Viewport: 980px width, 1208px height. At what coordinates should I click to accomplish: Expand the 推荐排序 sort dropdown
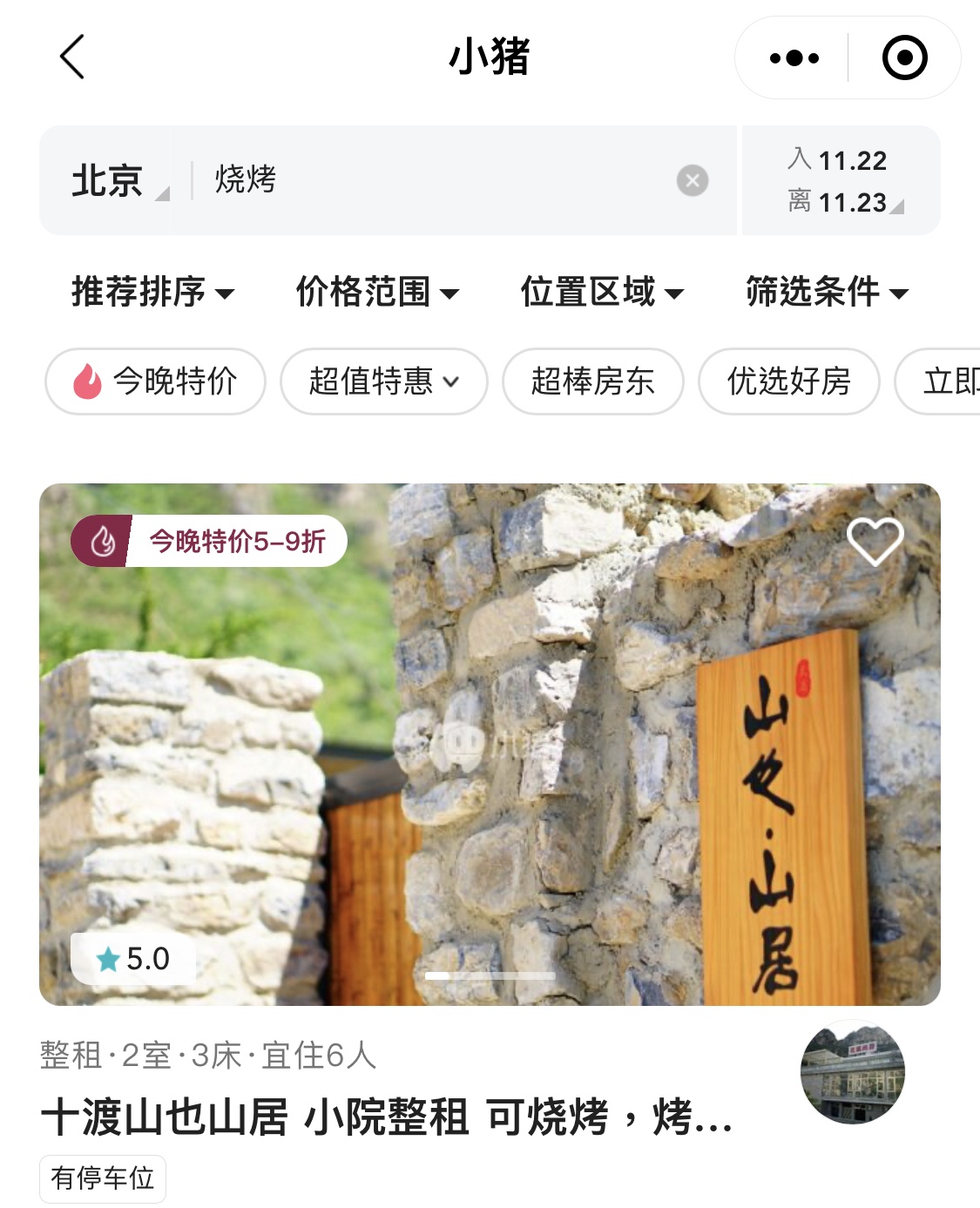tap(152, 292)
